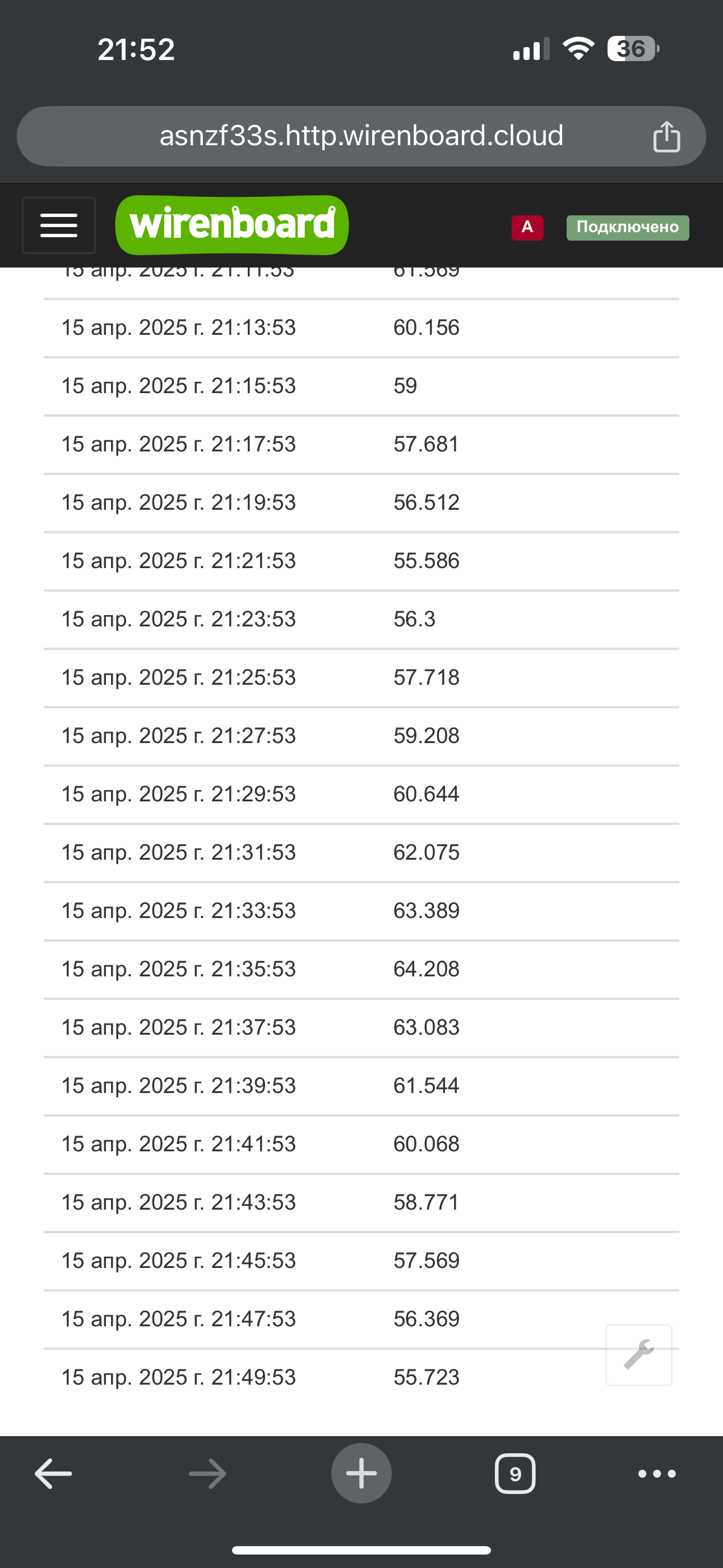Tap the Wirenboard logo
Image resolution: width=723 pixels, height=1568 pixels.
232,225
